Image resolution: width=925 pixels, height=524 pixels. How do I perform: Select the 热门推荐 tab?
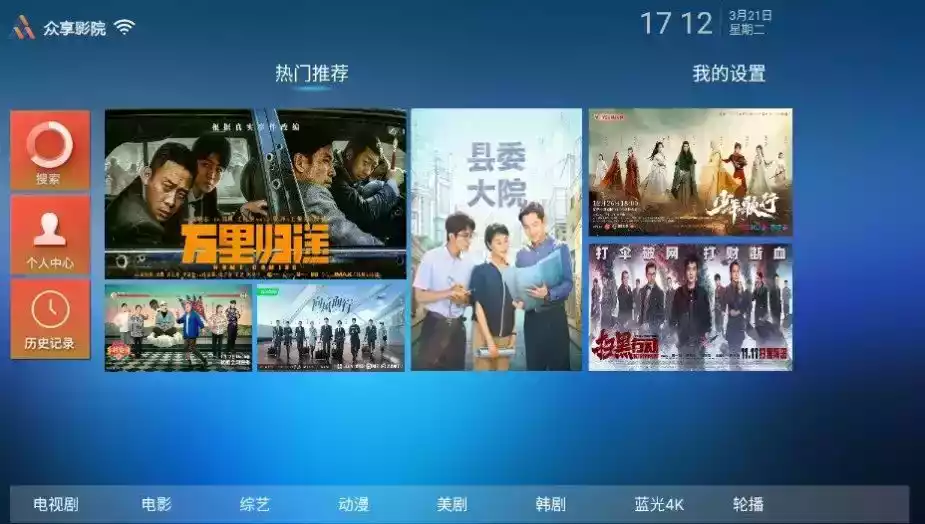(312, 73)
